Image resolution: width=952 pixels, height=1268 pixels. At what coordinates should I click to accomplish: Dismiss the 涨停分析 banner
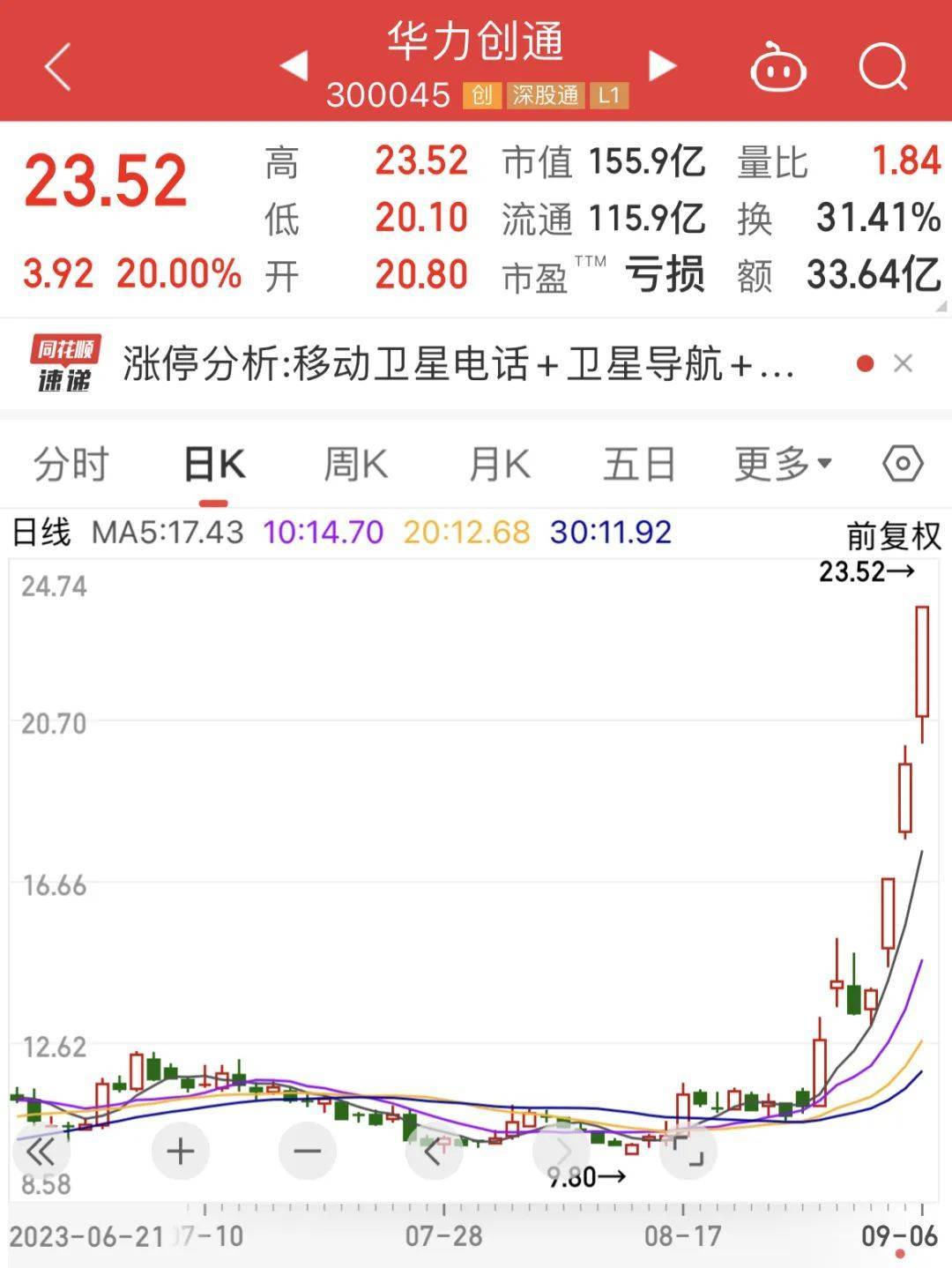pyautogui.click(x=903, y=363)
